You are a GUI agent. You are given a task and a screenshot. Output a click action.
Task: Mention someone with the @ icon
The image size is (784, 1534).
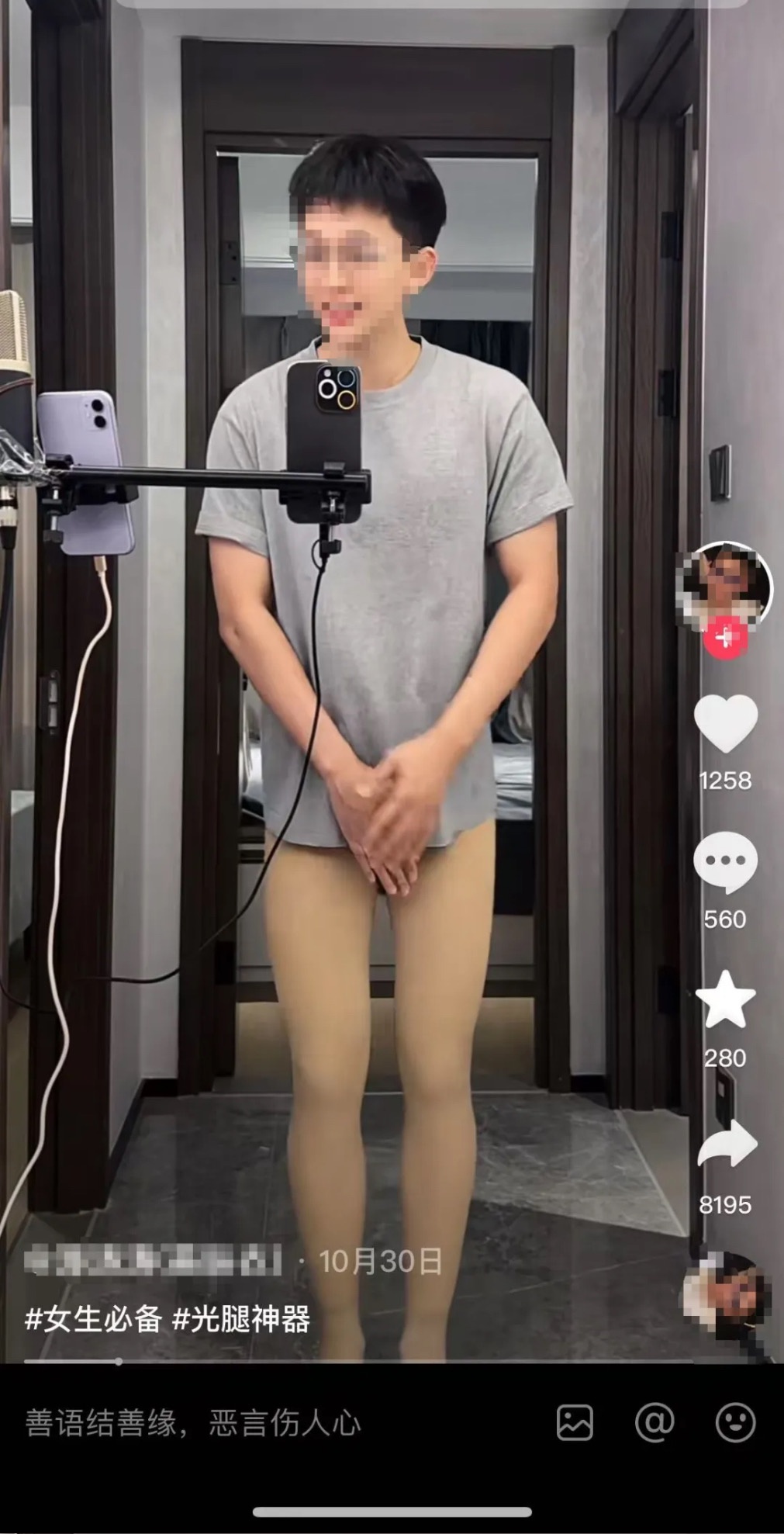(x=654, y=1422)
